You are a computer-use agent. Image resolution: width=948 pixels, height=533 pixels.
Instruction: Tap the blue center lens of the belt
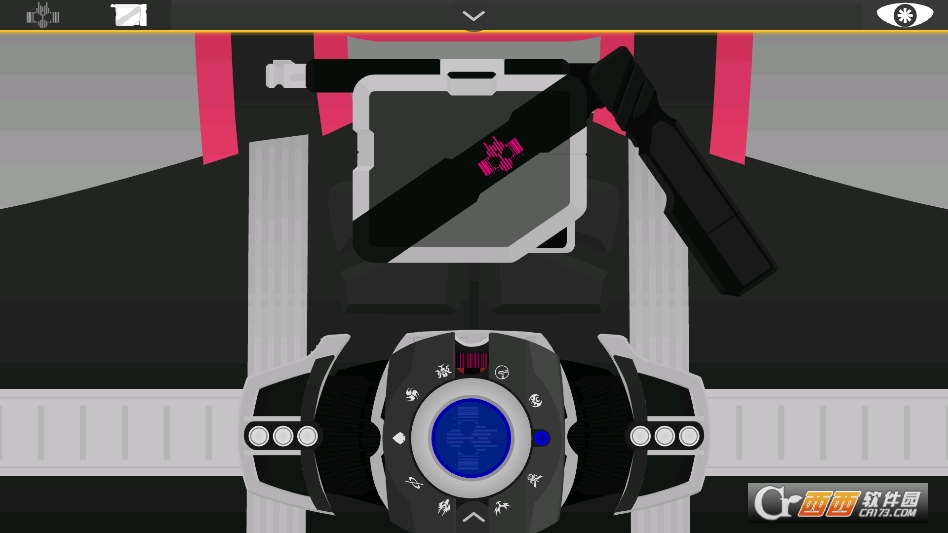click(471, 438)
